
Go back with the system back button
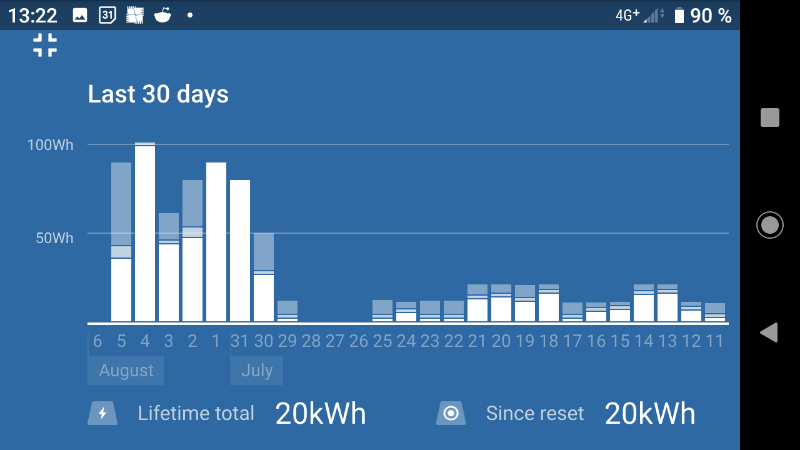pos(769,332)
